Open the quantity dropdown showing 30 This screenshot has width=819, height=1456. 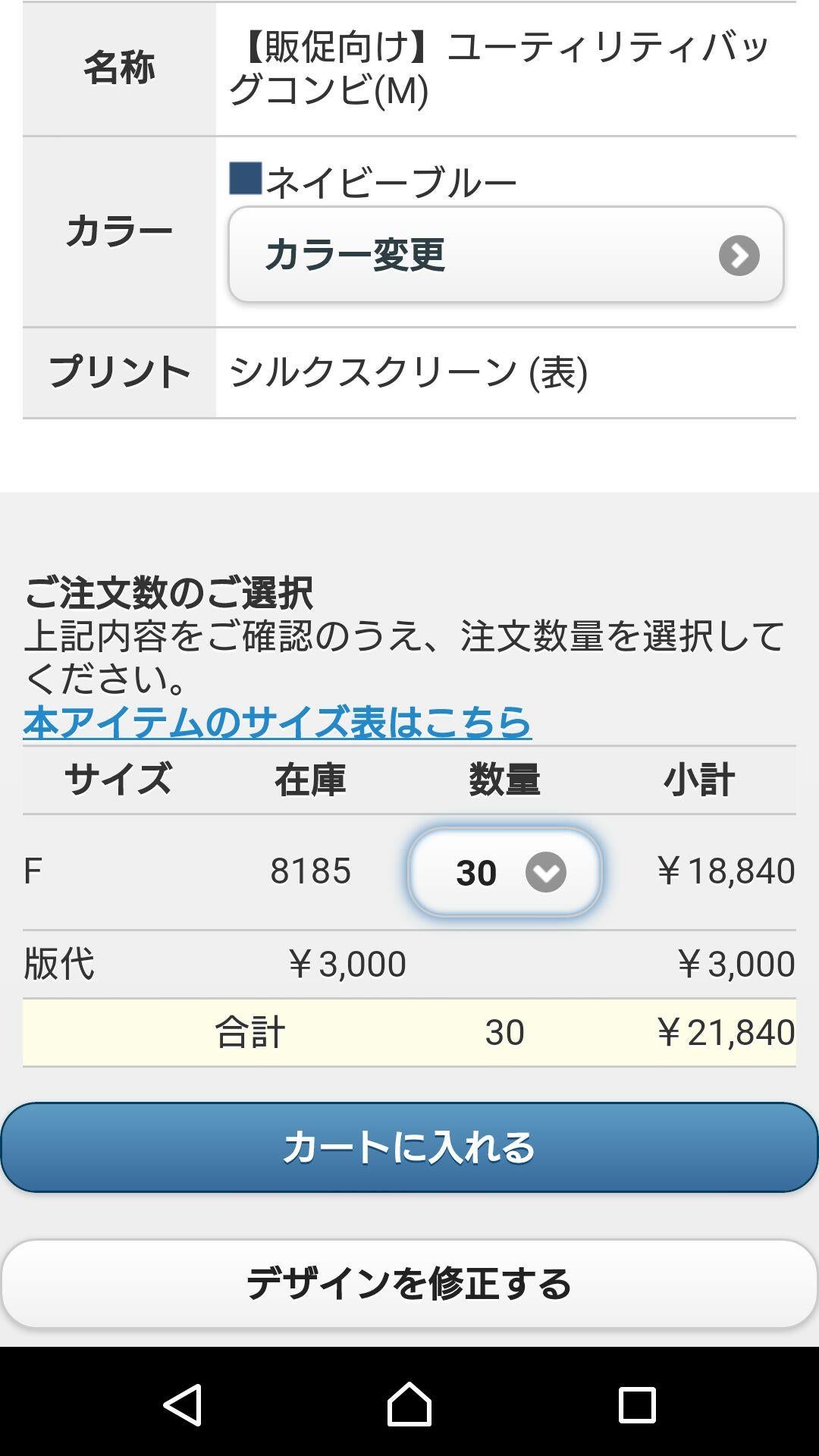505,872
